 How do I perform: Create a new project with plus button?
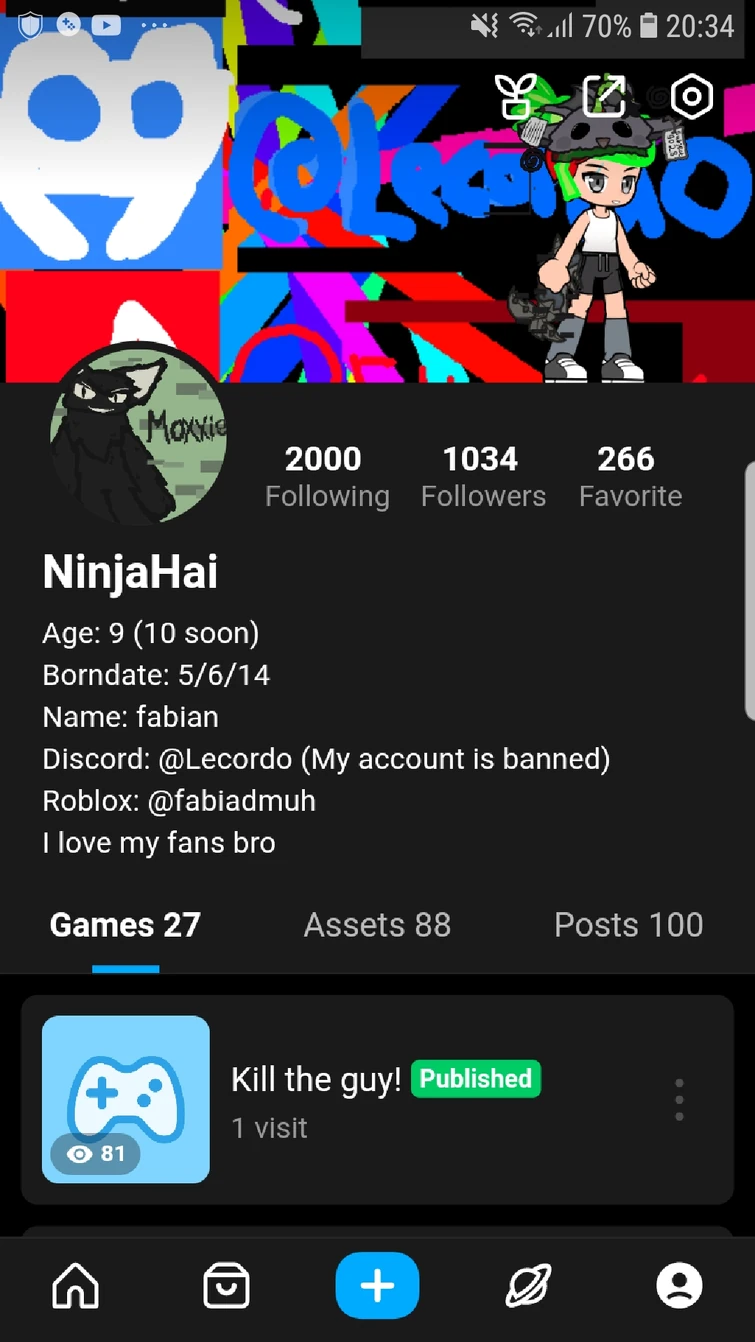377,1286
